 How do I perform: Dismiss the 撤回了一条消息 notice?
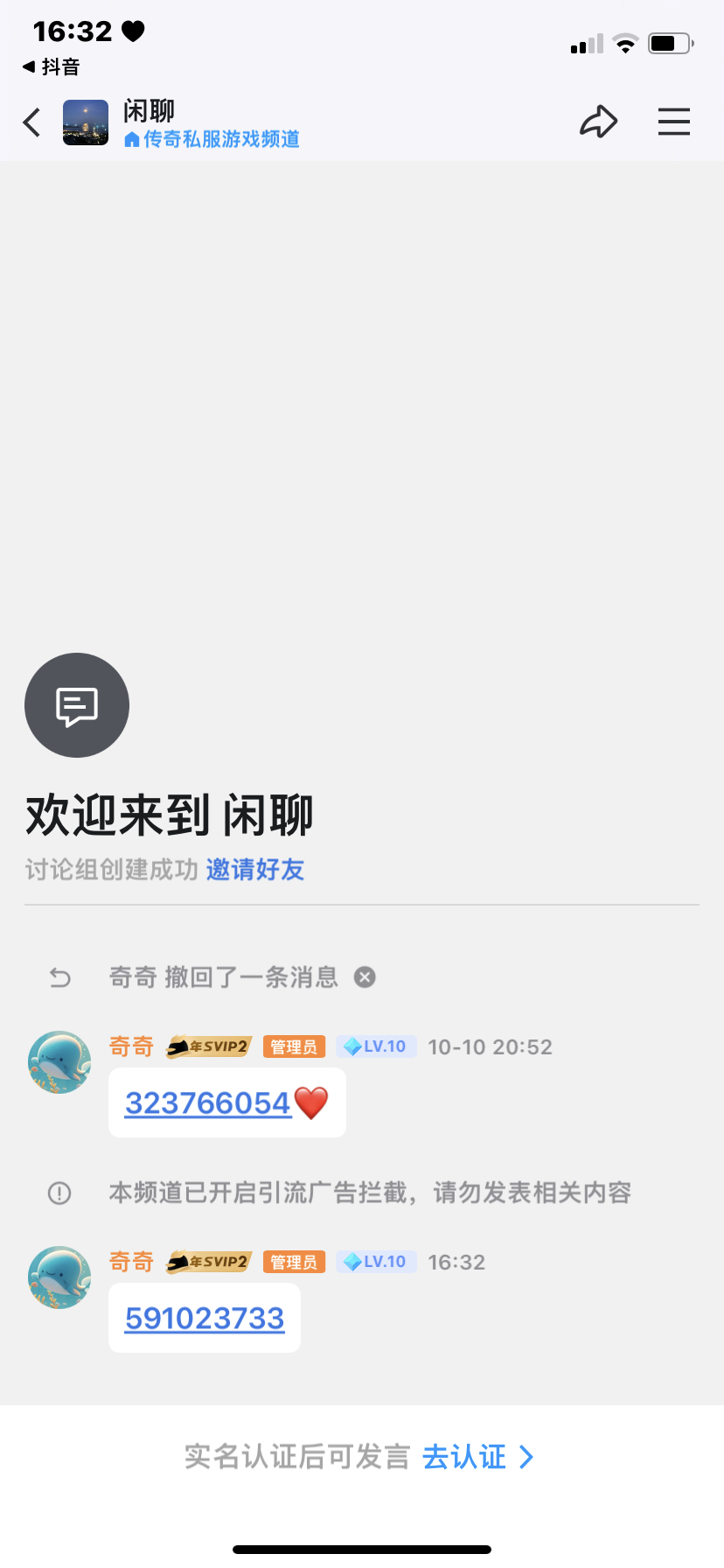tap(365, 977)
